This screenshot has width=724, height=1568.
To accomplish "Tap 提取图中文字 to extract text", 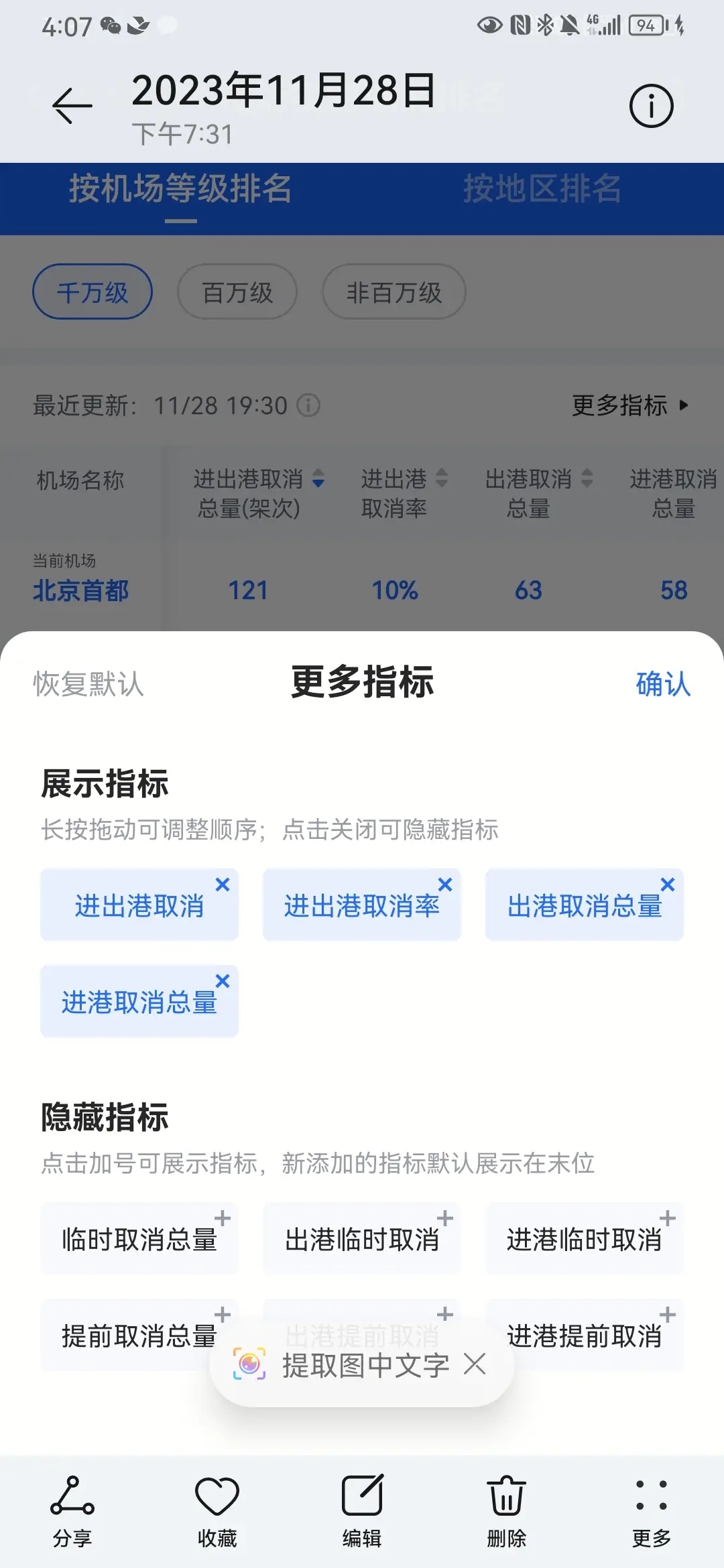I will point(349,1365).
